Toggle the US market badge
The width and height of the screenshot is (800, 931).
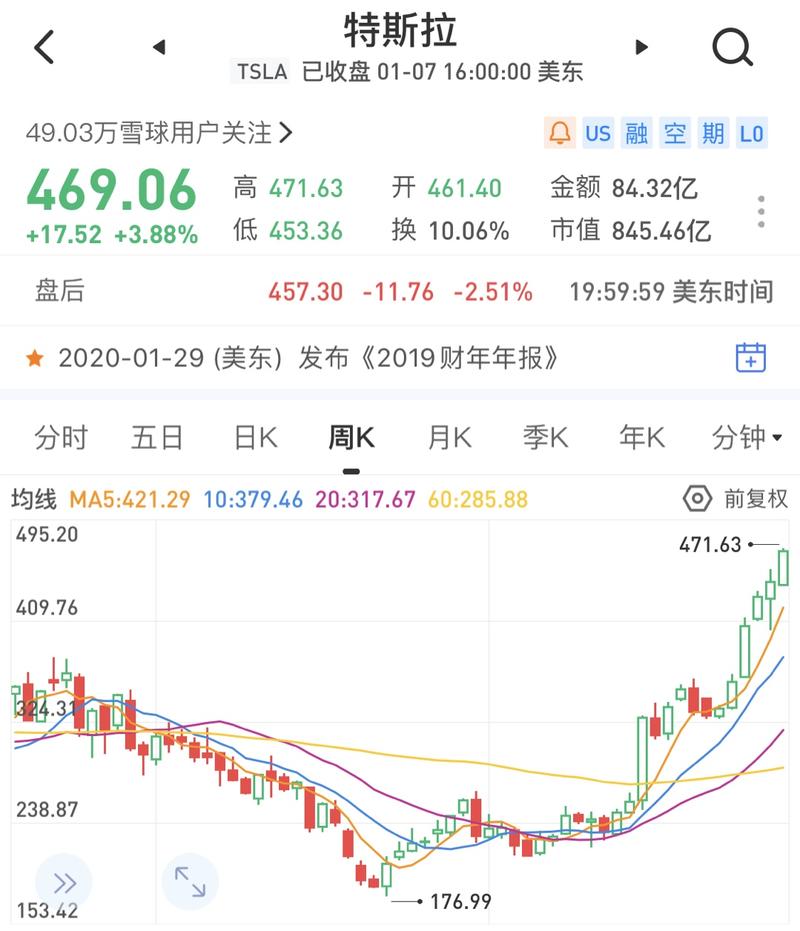(x=598, y=132)
